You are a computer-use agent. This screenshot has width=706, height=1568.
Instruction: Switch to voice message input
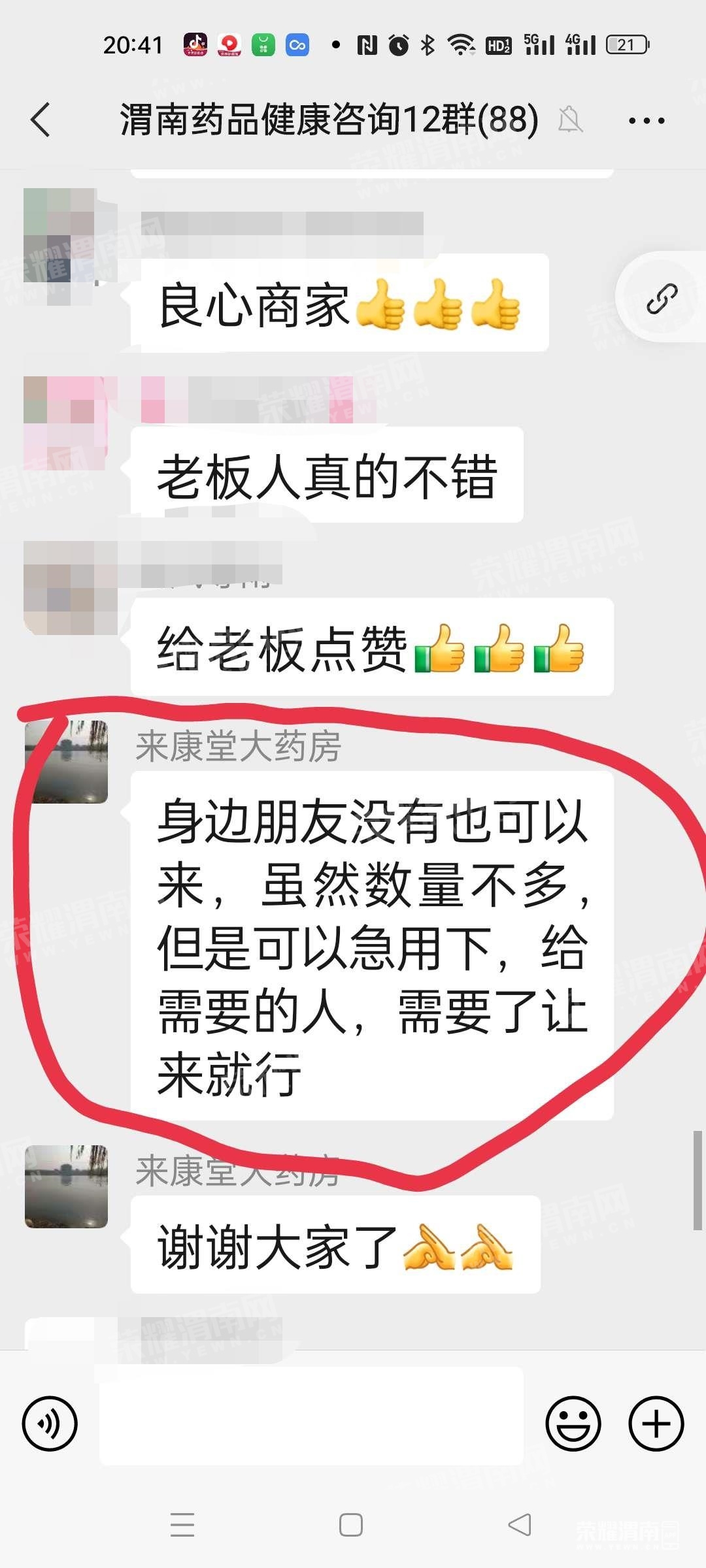pyautogui.click(x=50, y=1424)
